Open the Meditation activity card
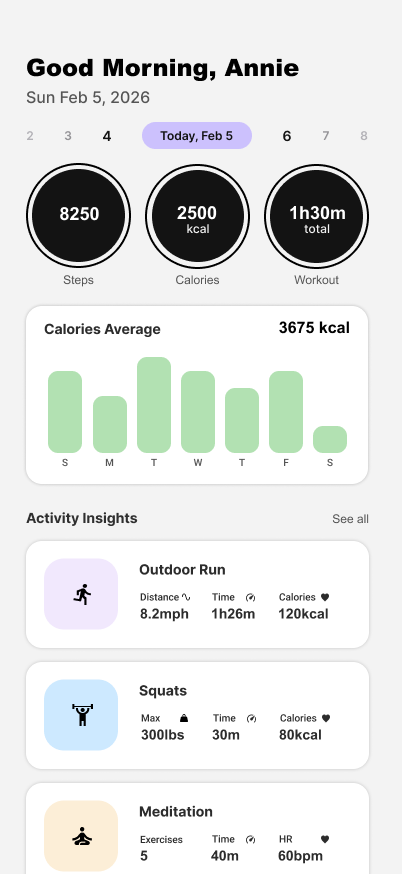Screen dimensions: 402x874 tap(197, 829)
